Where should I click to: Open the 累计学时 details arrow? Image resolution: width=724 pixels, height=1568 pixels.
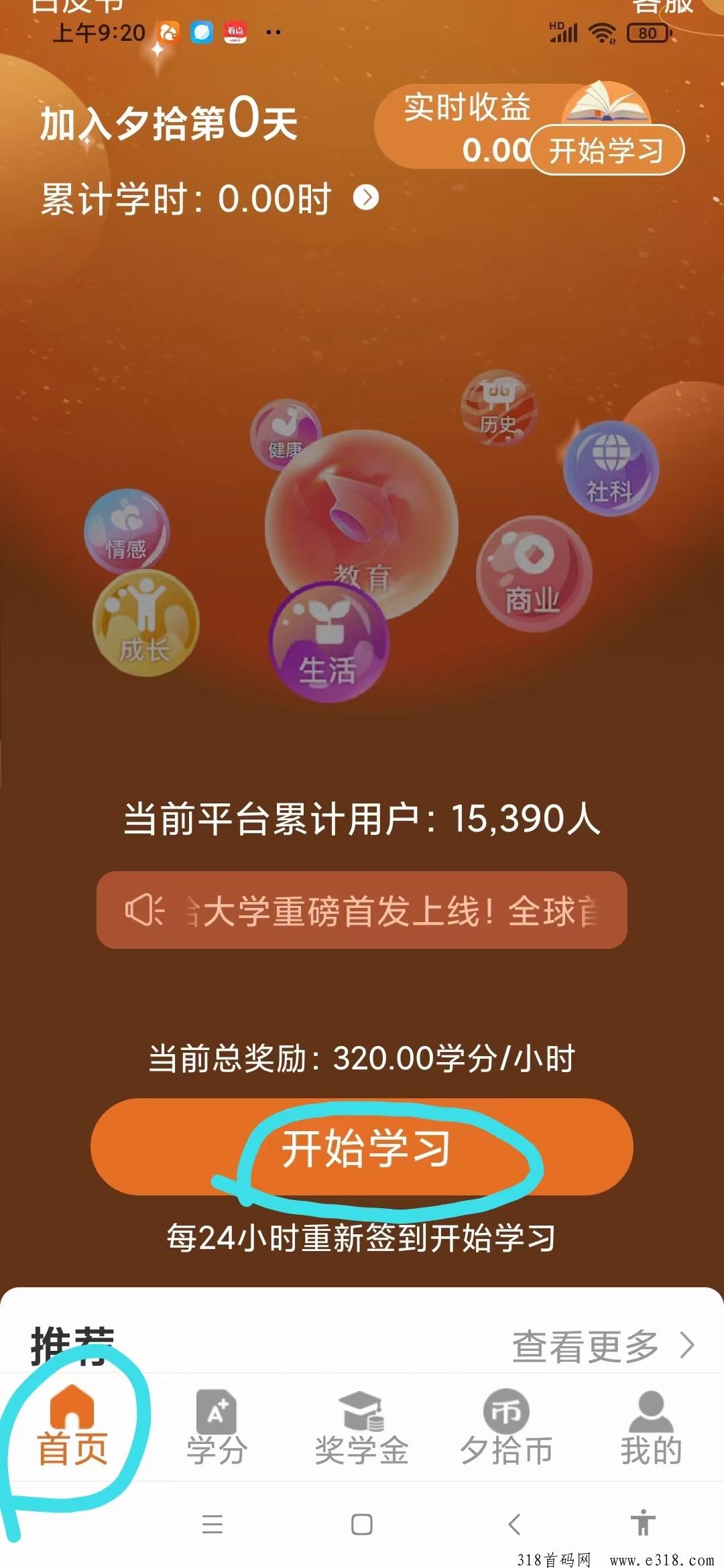point(366,197)
